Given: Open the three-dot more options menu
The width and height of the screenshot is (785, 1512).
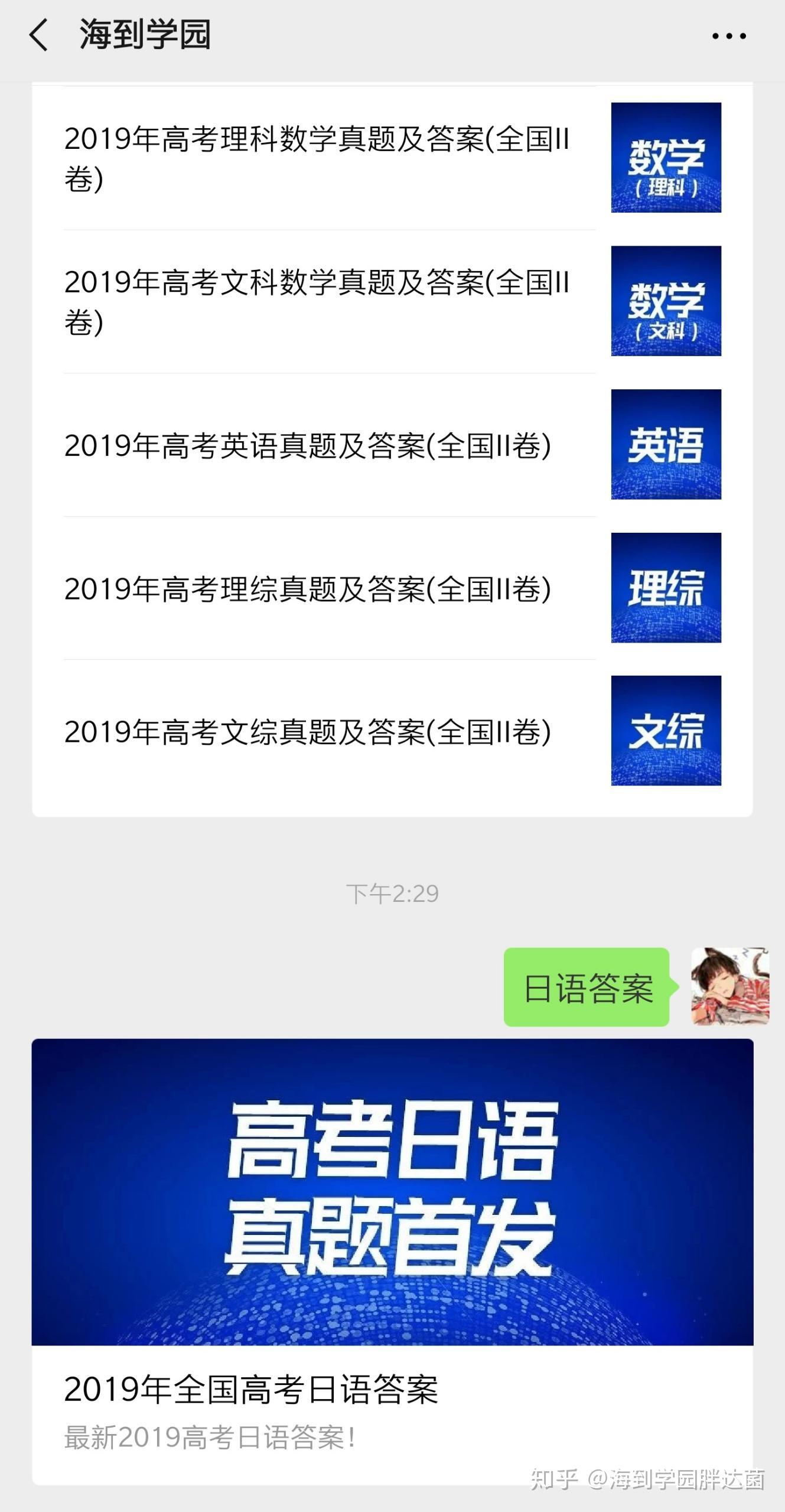Looking at the screenshot, I should coord(729,36).
